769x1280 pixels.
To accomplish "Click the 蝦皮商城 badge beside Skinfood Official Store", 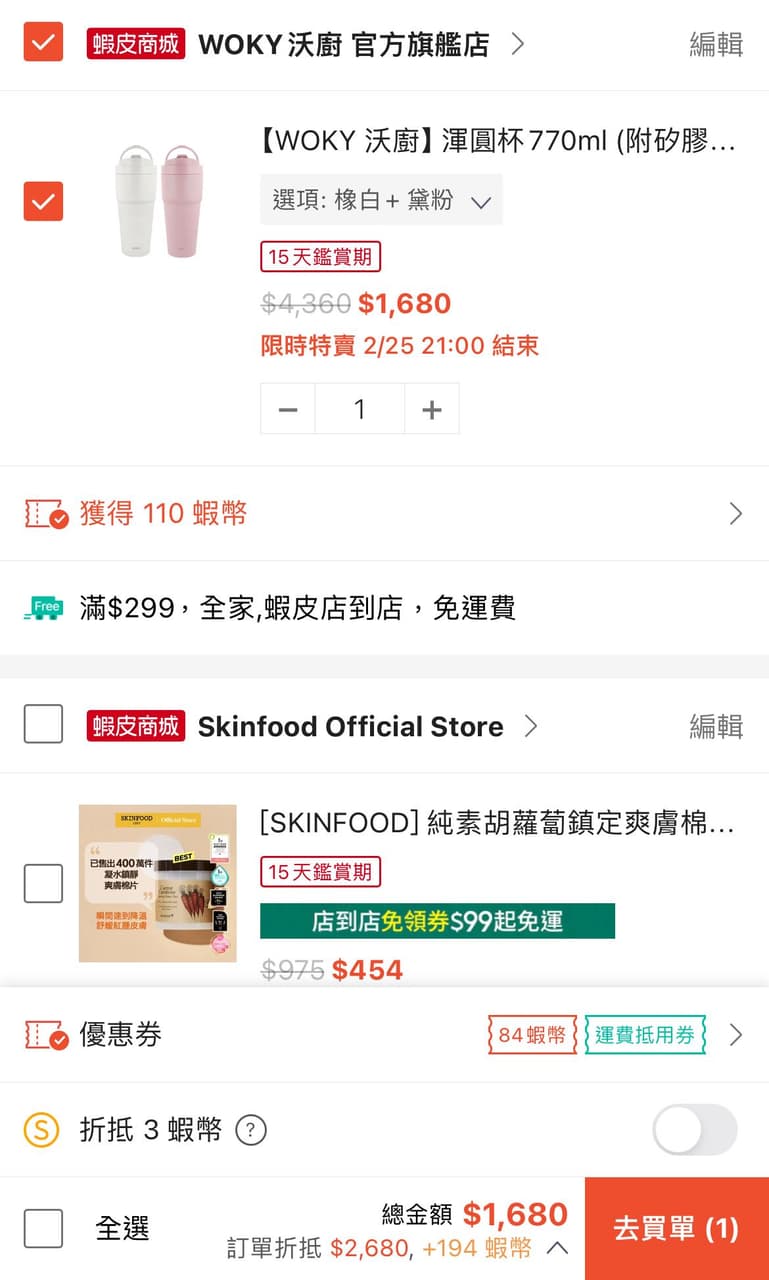I will point(136,726).
